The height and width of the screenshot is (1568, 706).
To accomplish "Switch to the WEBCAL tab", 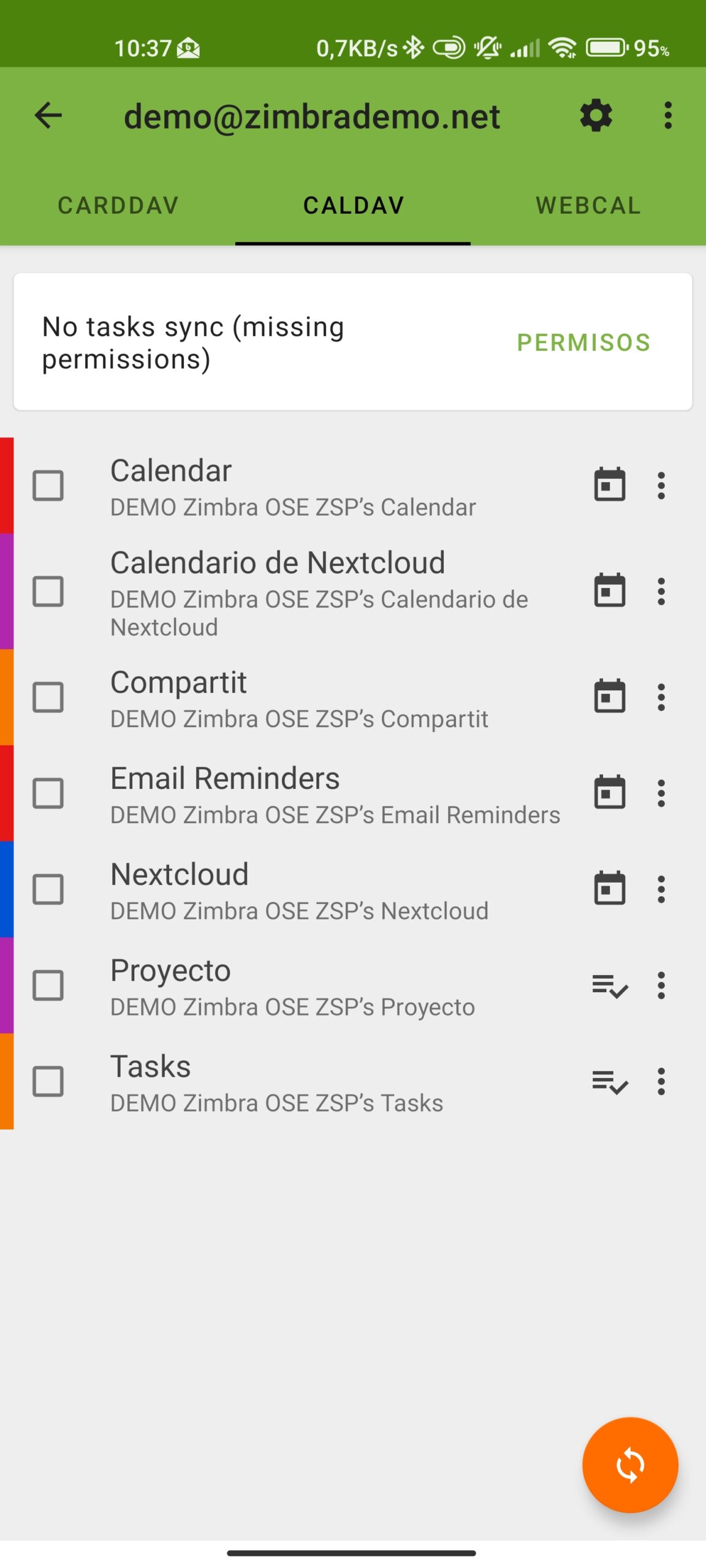I will 588,206.
